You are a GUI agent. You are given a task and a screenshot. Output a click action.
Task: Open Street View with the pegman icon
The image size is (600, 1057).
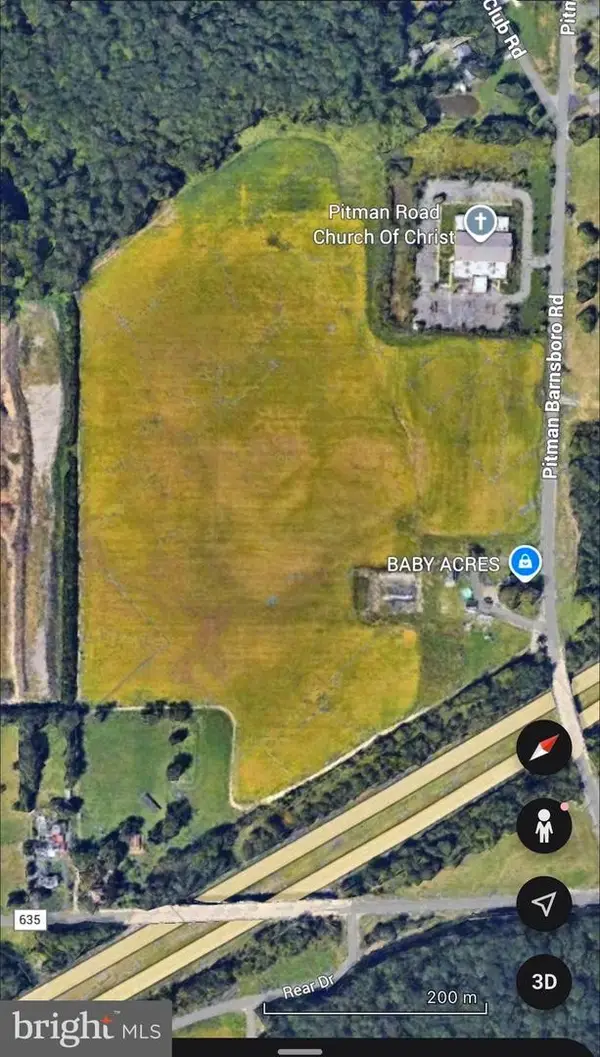[544, 826]
